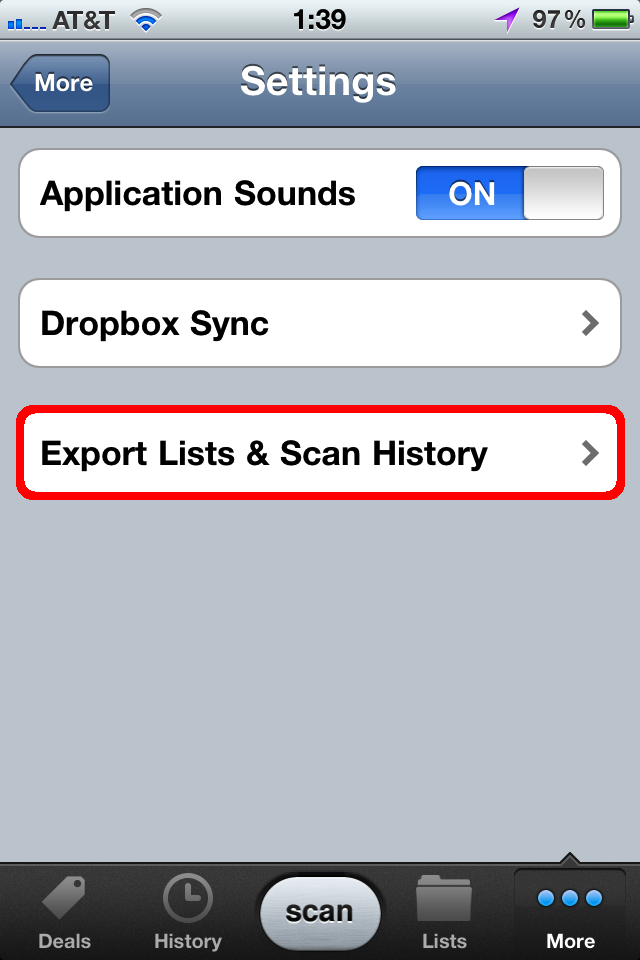Open Export Lists & Scan History

point(320,453)
